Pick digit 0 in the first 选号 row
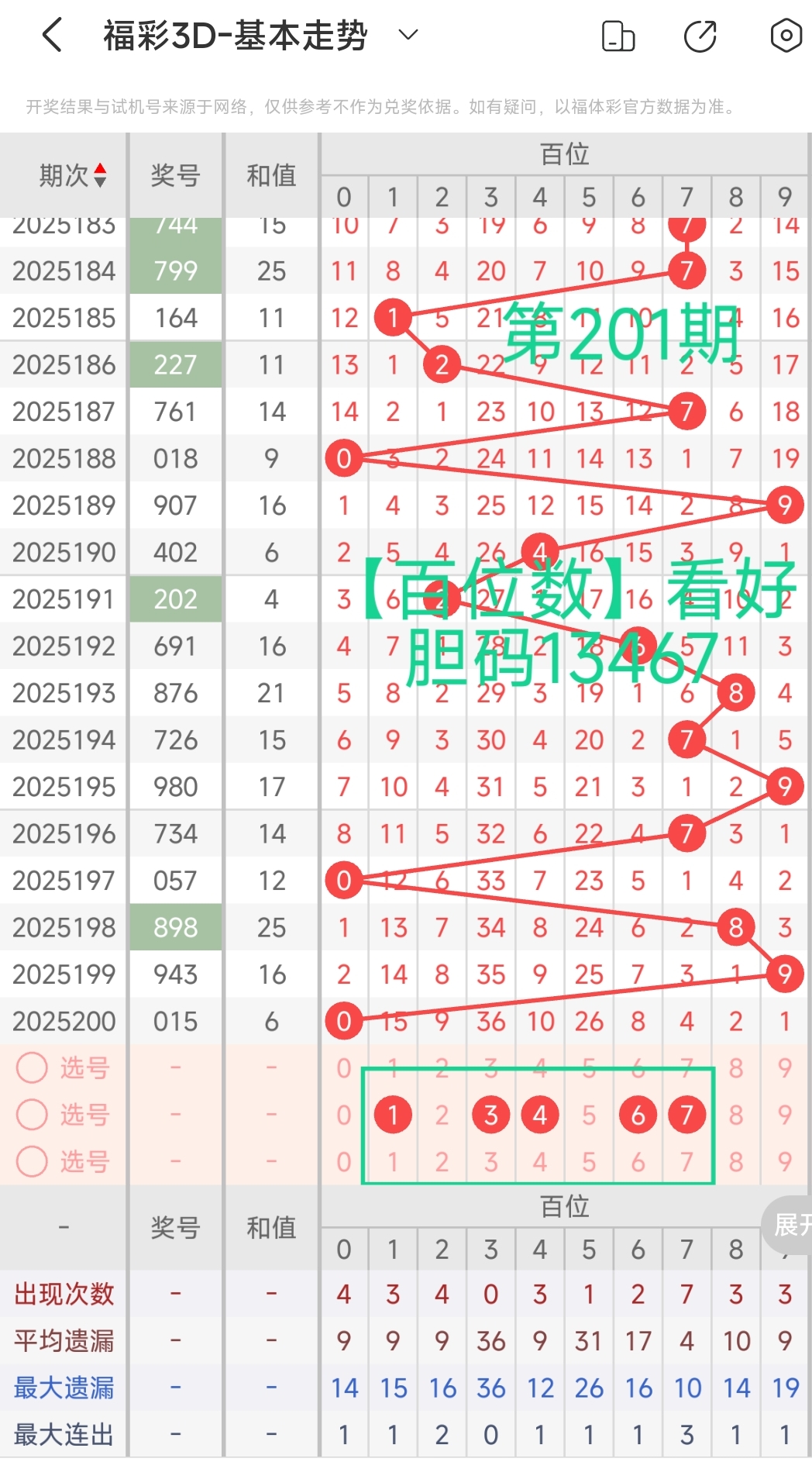 pyautogui.click(x=344, y=1067)
